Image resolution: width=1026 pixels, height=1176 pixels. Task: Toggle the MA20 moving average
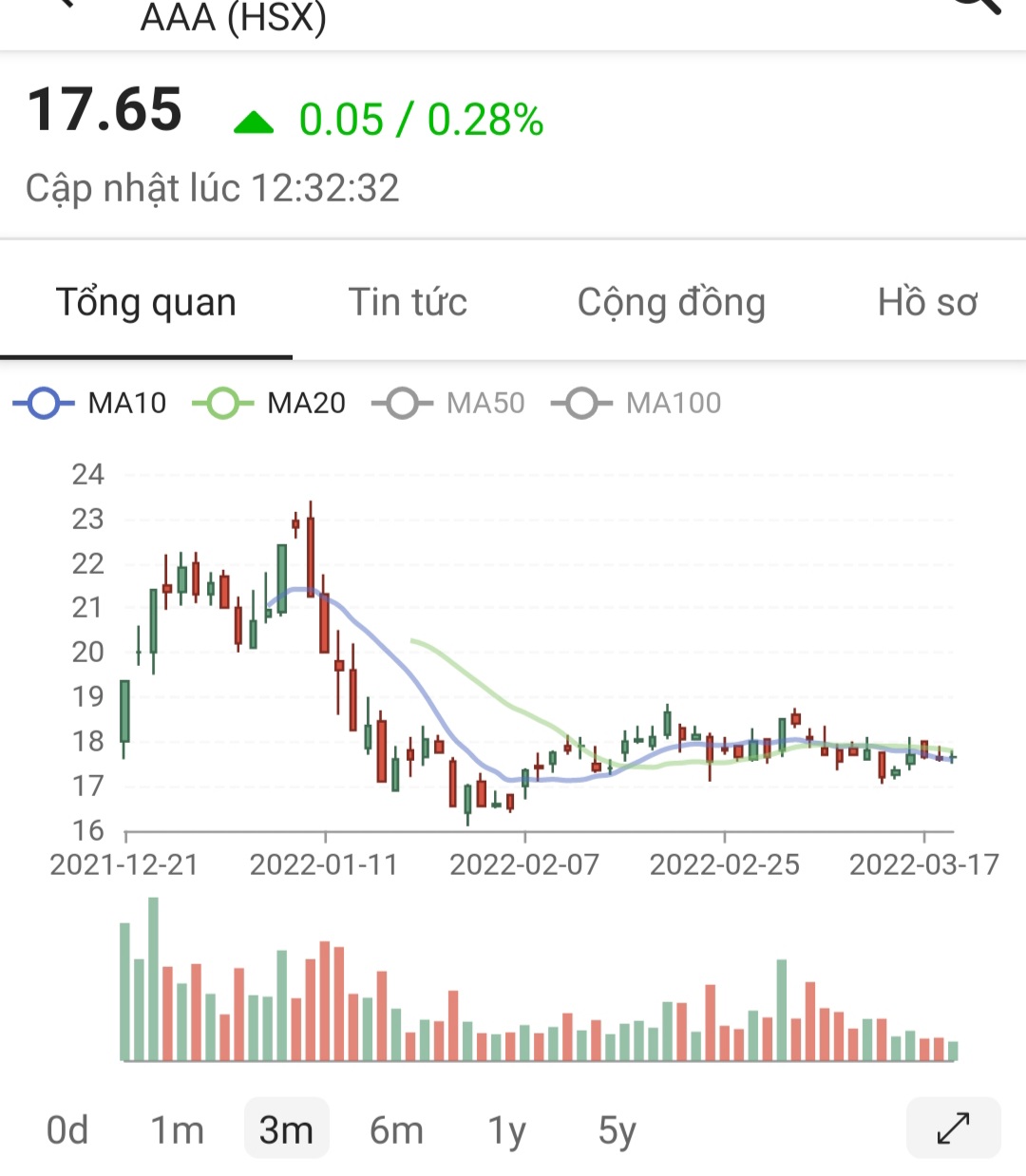tap(270, 404)
